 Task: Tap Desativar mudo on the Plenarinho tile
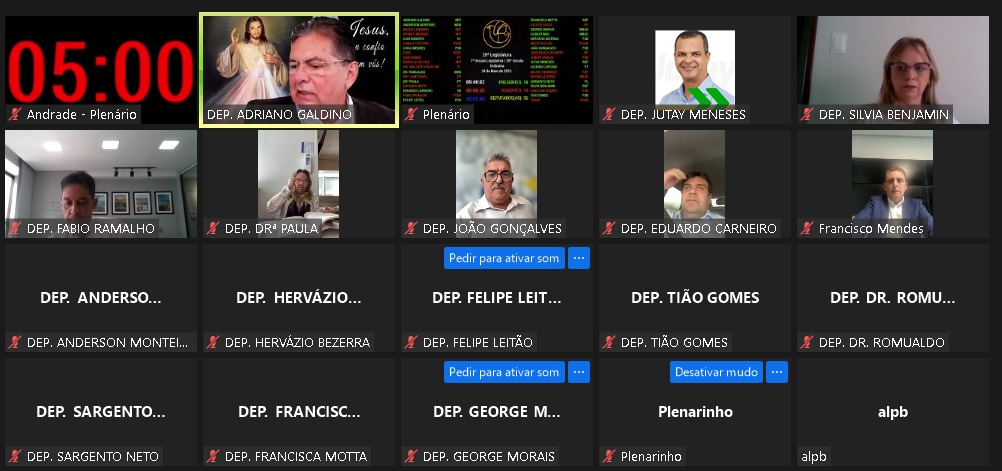point(716,372)
